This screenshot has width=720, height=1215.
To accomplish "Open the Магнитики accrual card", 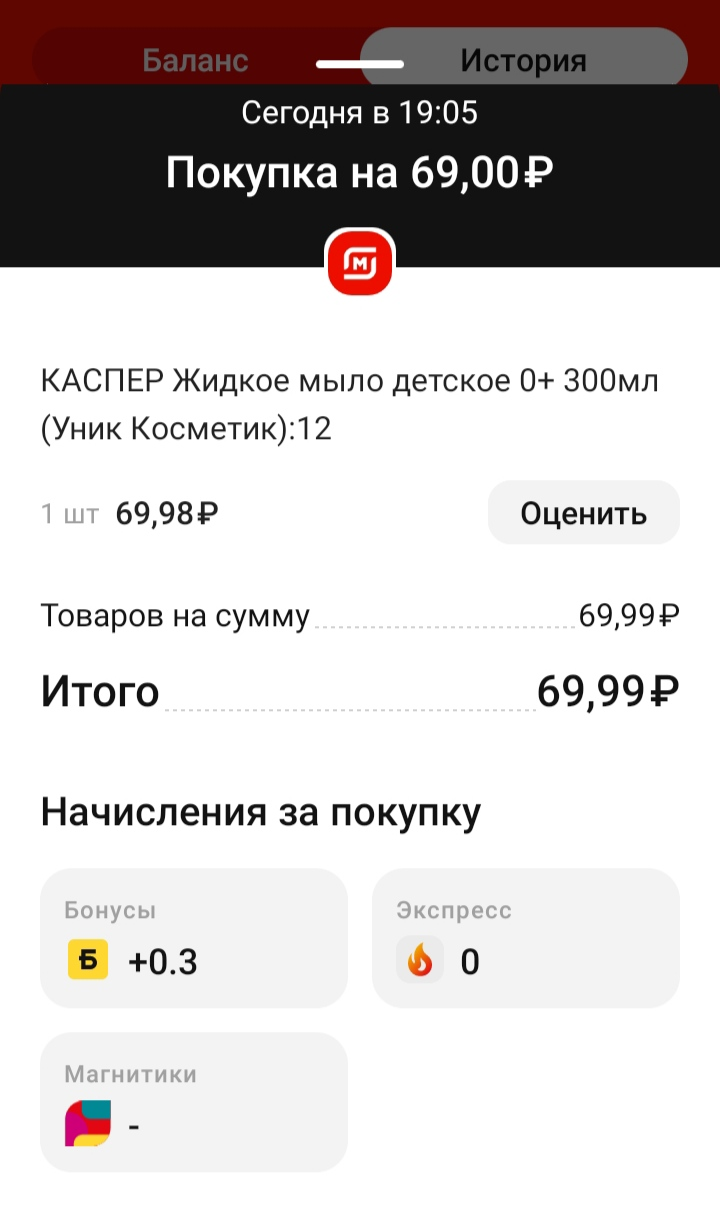I will click(x=194, y=1102).
